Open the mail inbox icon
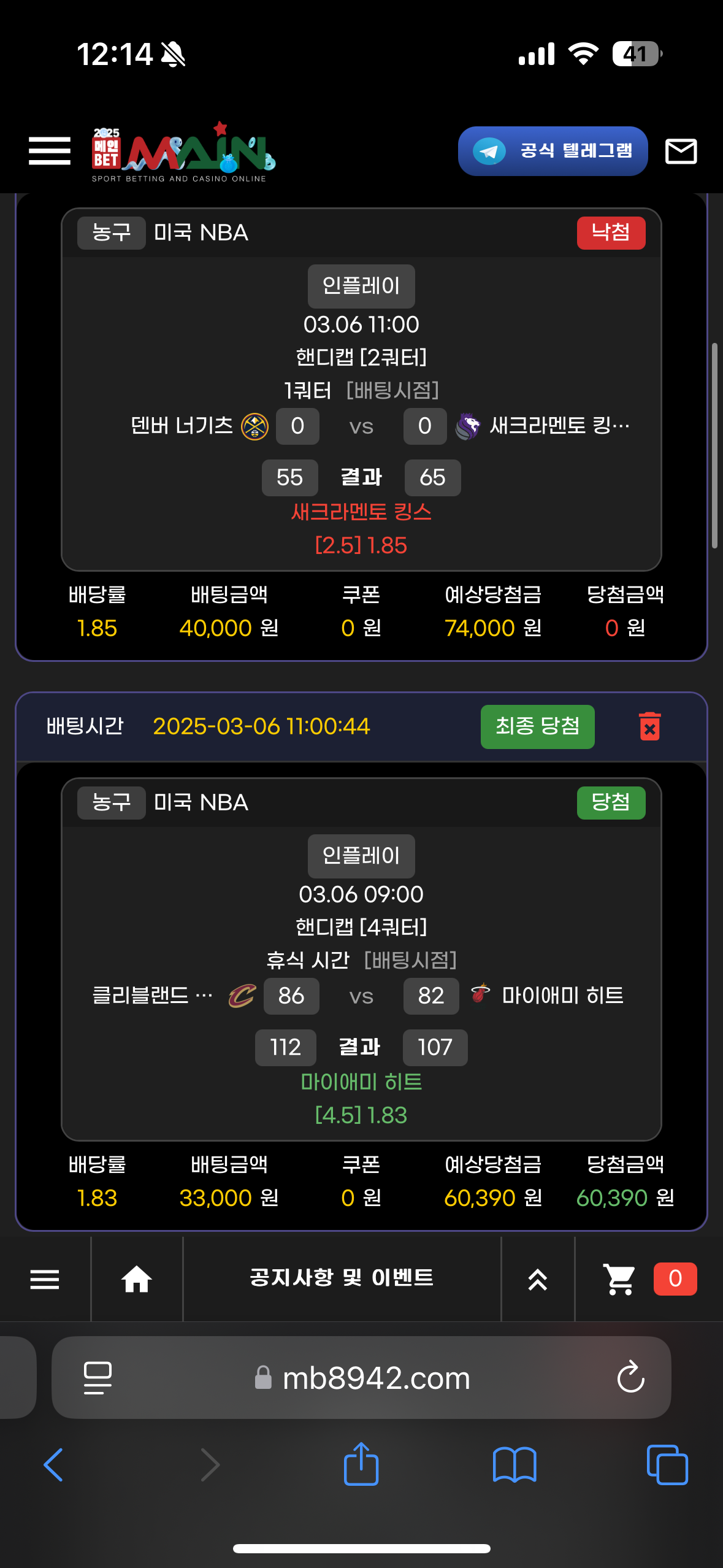Screen dimensions: 723x1568 681,151
